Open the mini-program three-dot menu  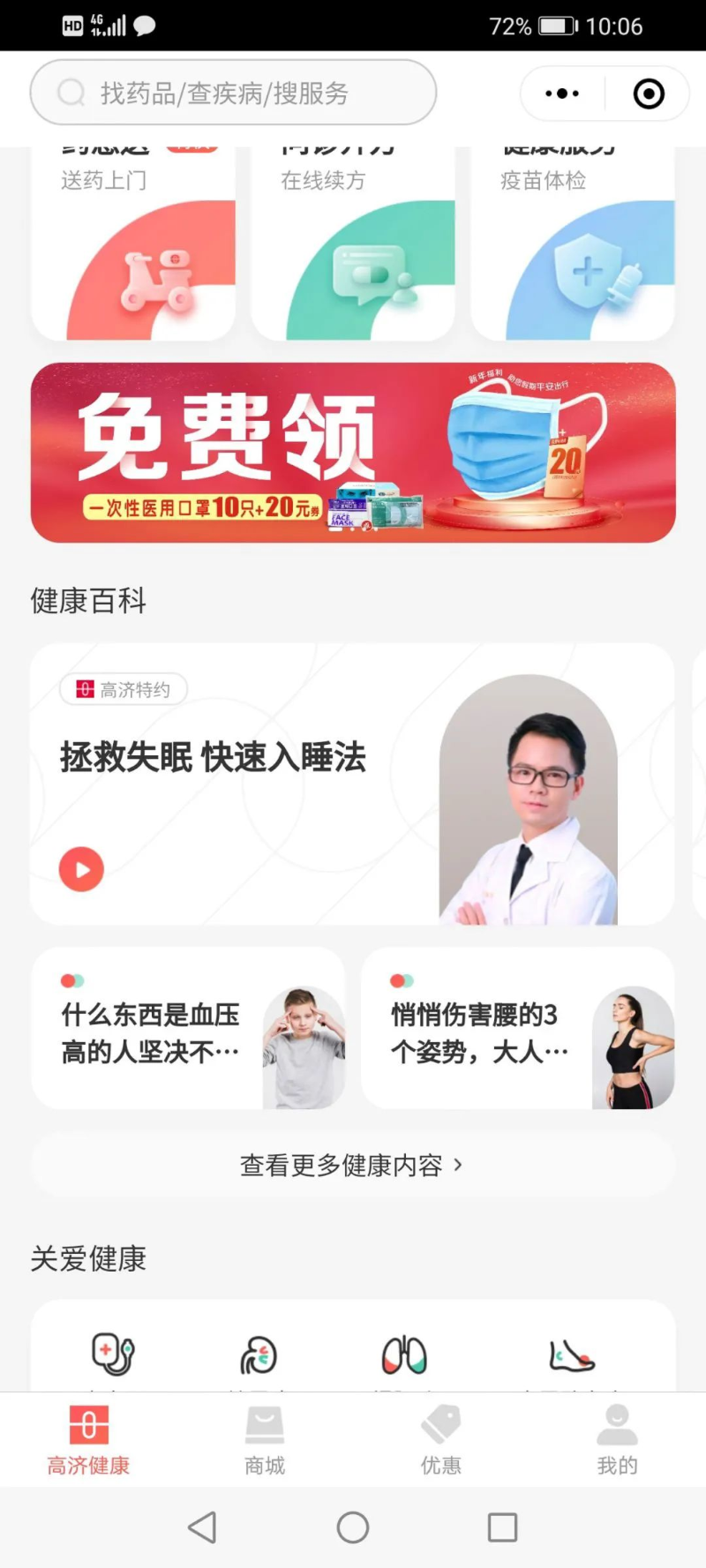click(x=562, y=94)
